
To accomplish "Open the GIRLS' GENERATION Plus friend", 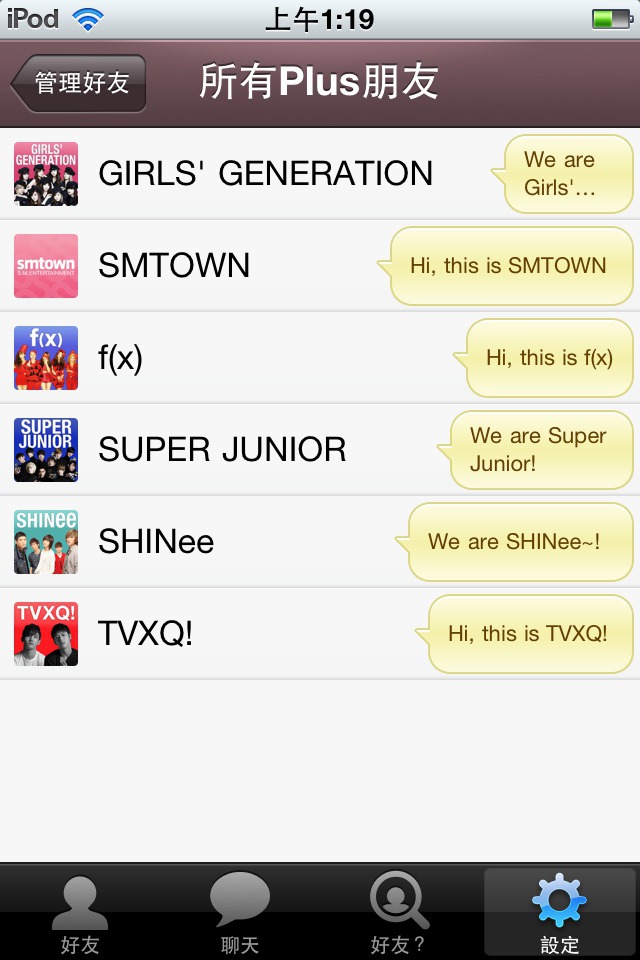I will click(265, 174).
